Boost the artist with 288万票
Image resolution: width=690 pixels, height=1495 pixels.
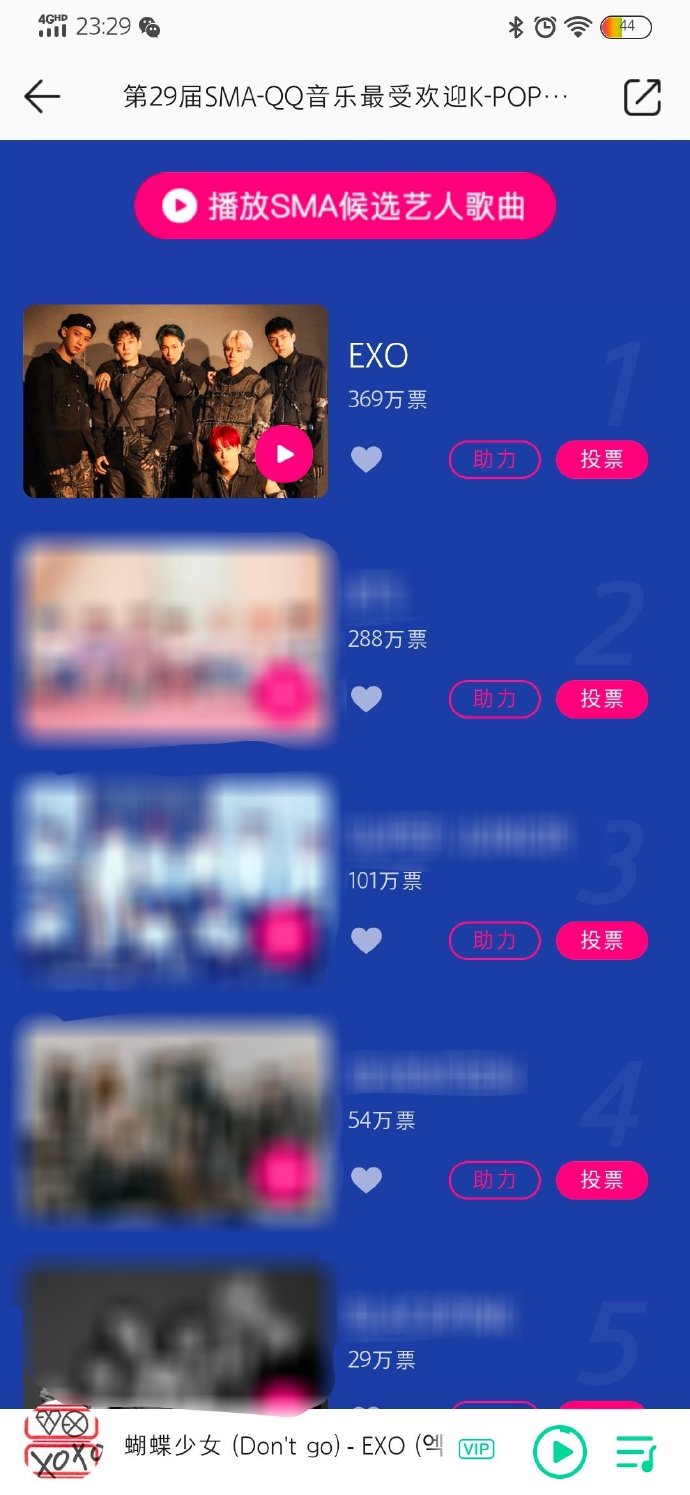[494, 699]
